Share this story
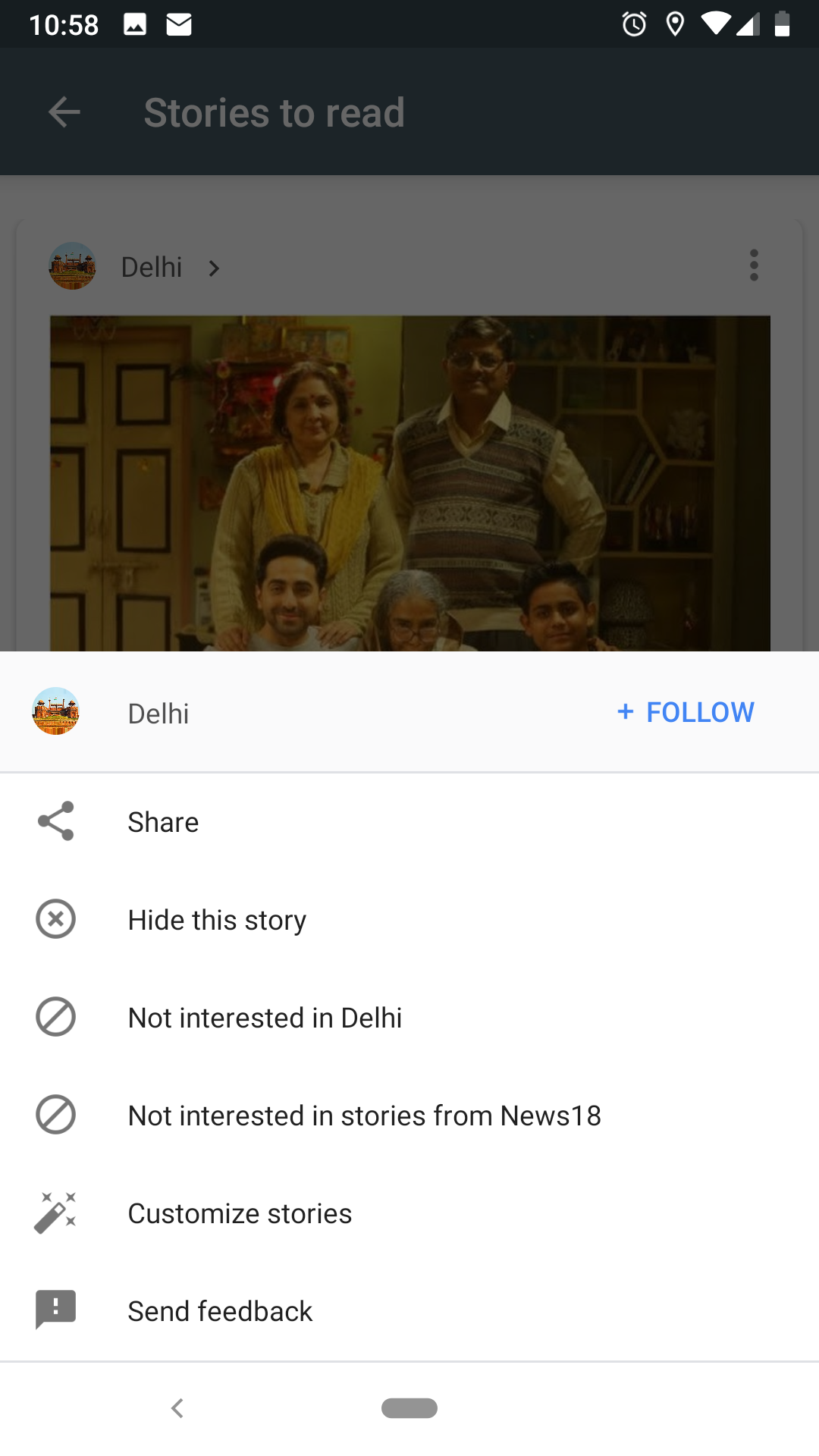This screenshot has height=1456, width=819. click(x=163, y=822)
